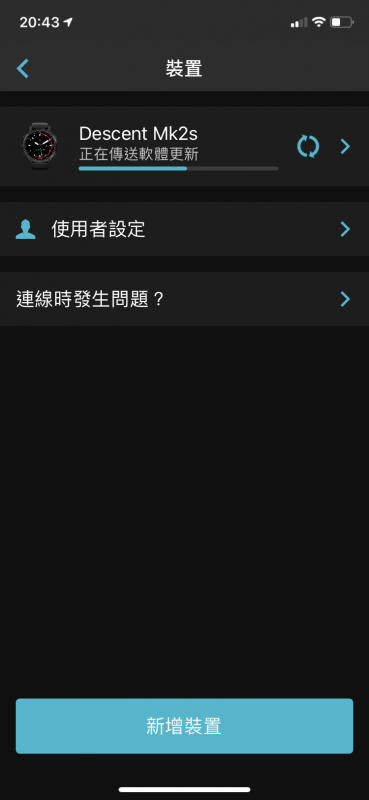
Task: Tap the sync icon for Descent Mk2s
Action: click(x=308, y=146)
